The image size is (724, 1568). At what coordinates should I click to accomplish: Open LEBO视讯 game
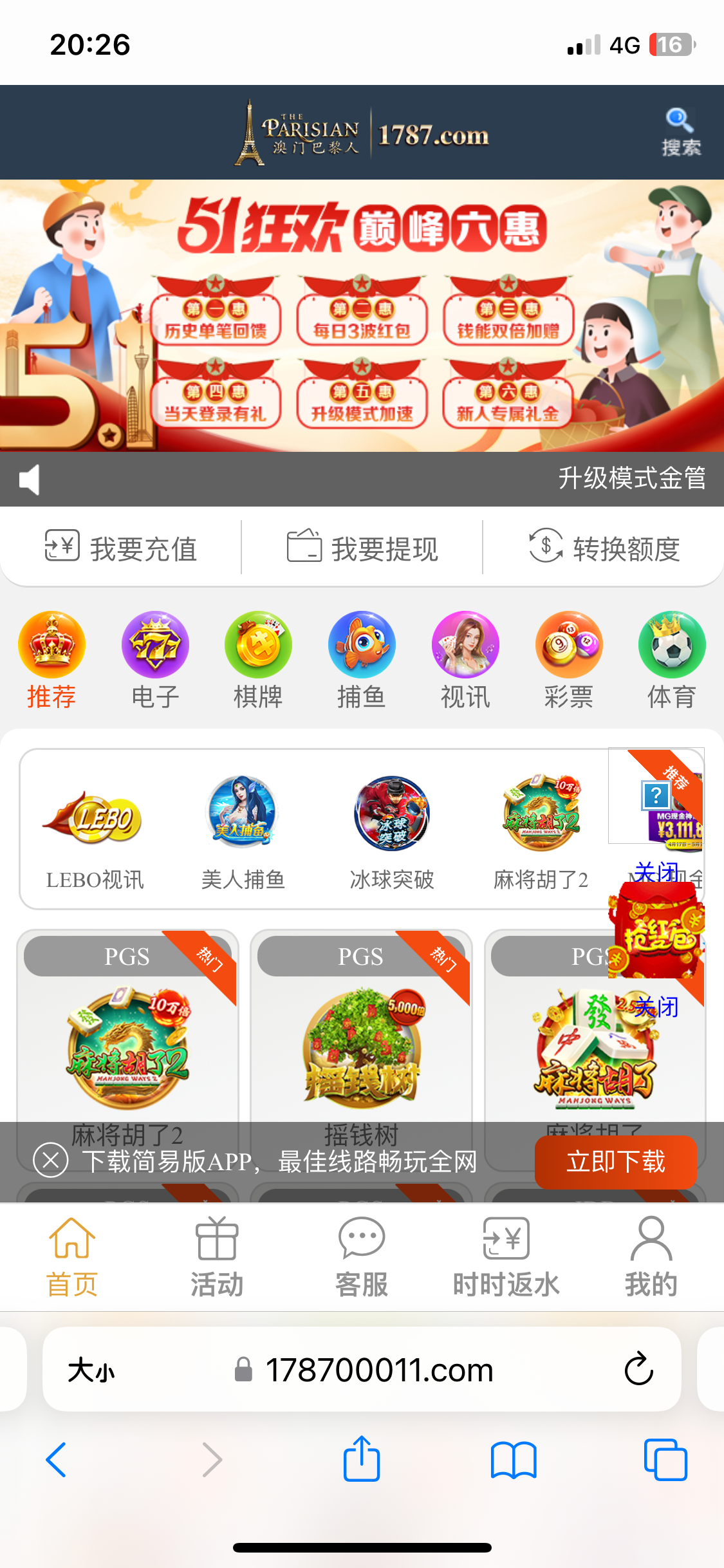click(95, 830)
